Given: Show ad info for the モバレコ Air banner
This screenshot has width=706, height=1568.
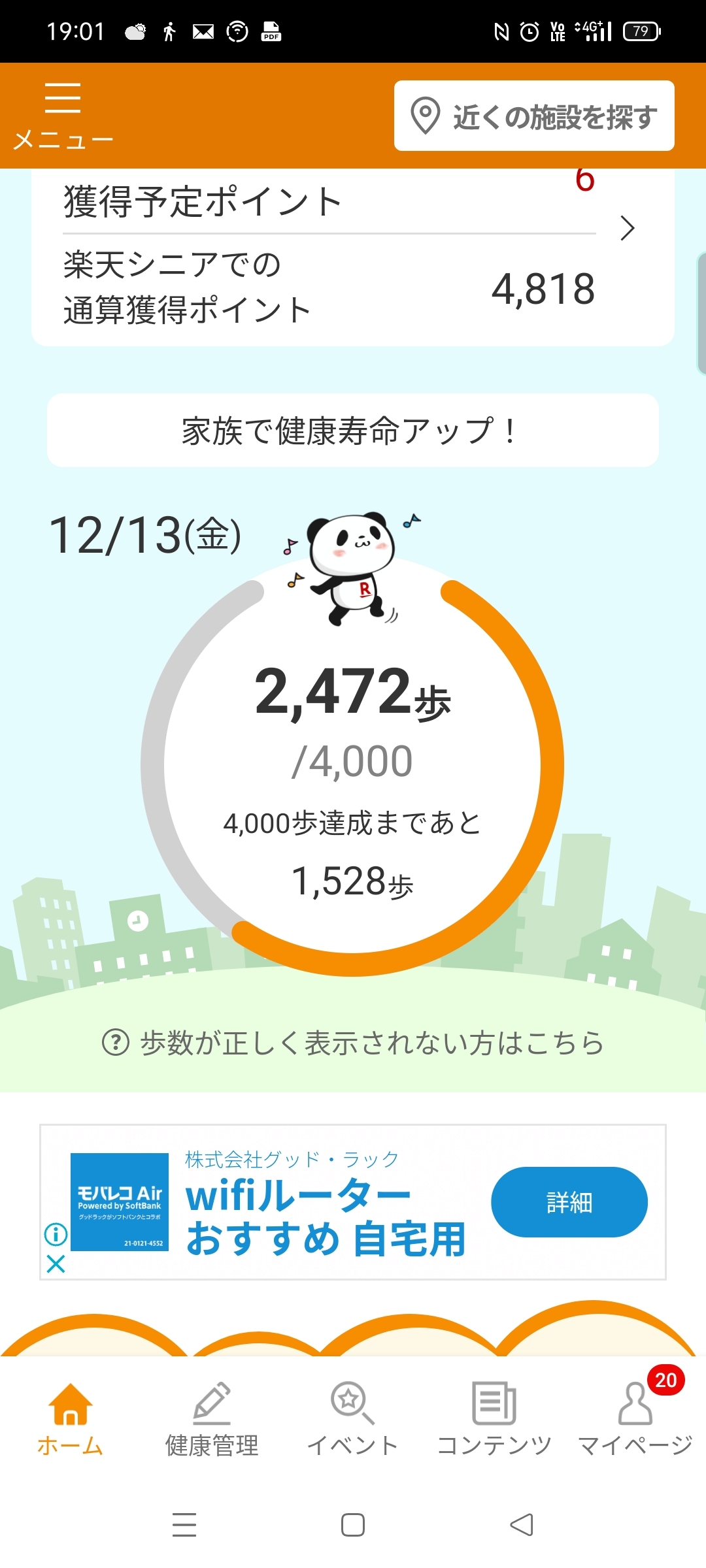Looking at the screenshot, I should tap(56, 1234).
